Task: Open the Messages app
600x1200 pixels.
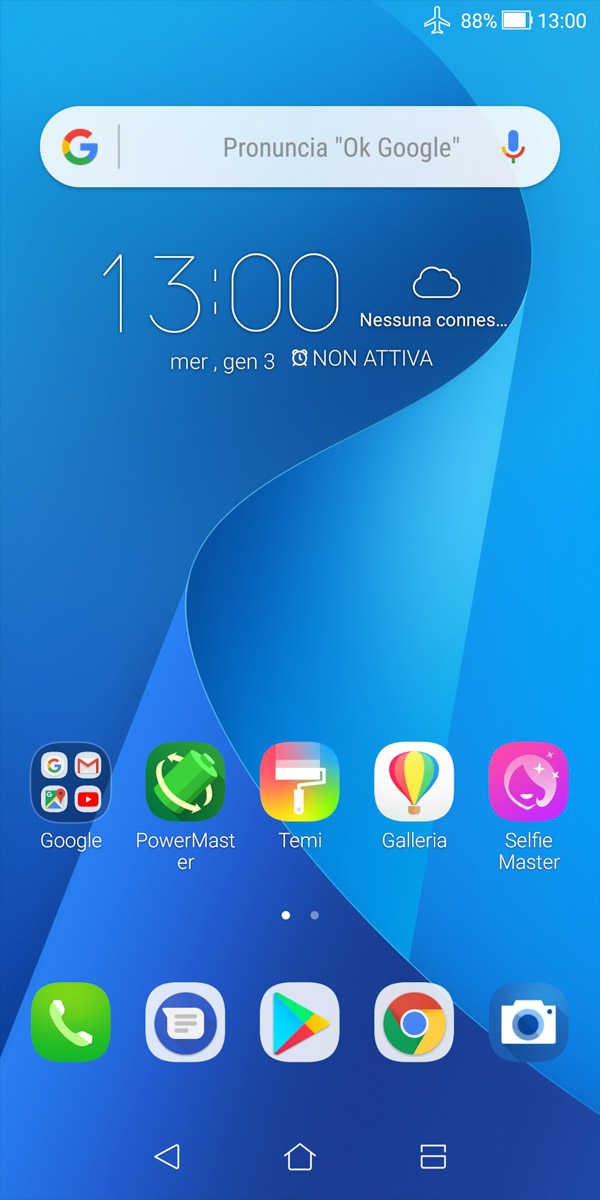Action: point(185,1021)
